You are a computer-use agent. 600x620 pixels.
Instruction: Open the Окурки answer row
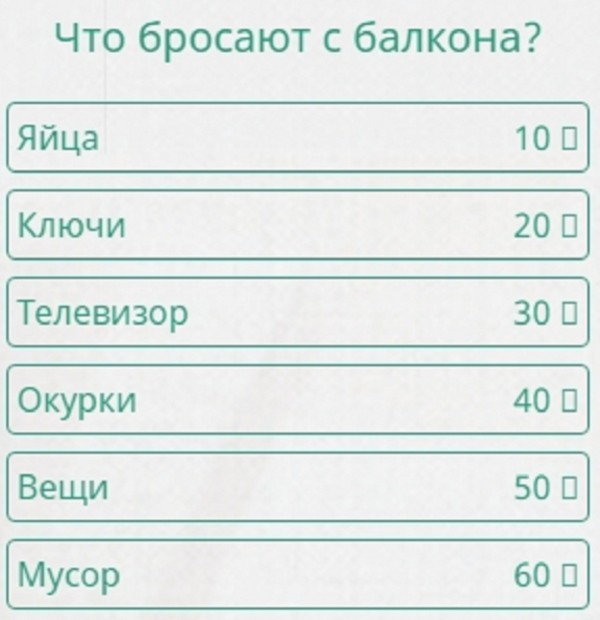(298, 400)
